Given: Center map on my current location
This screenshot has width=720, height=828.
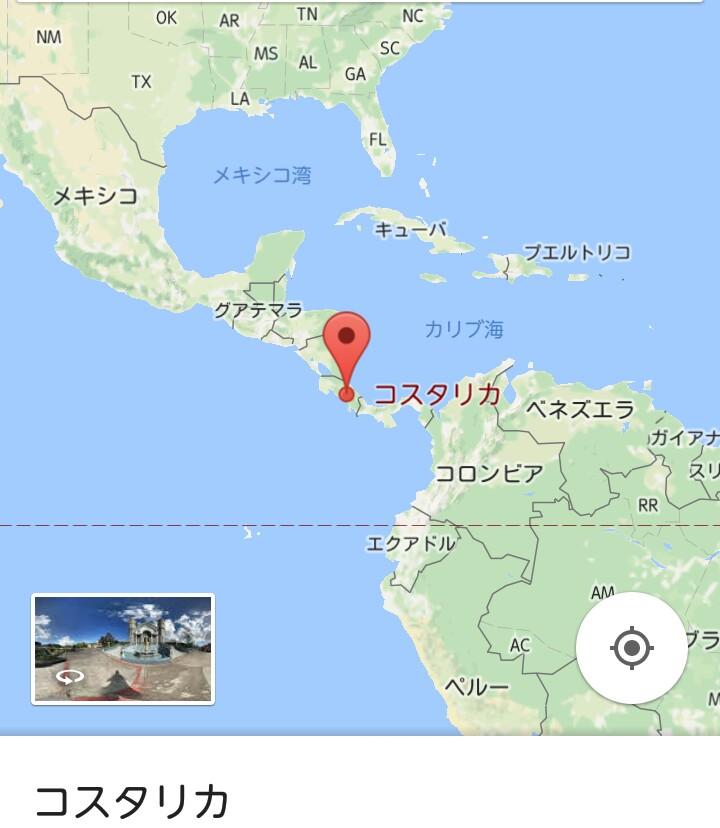Looking at the screenshot, I should [631, 648].
